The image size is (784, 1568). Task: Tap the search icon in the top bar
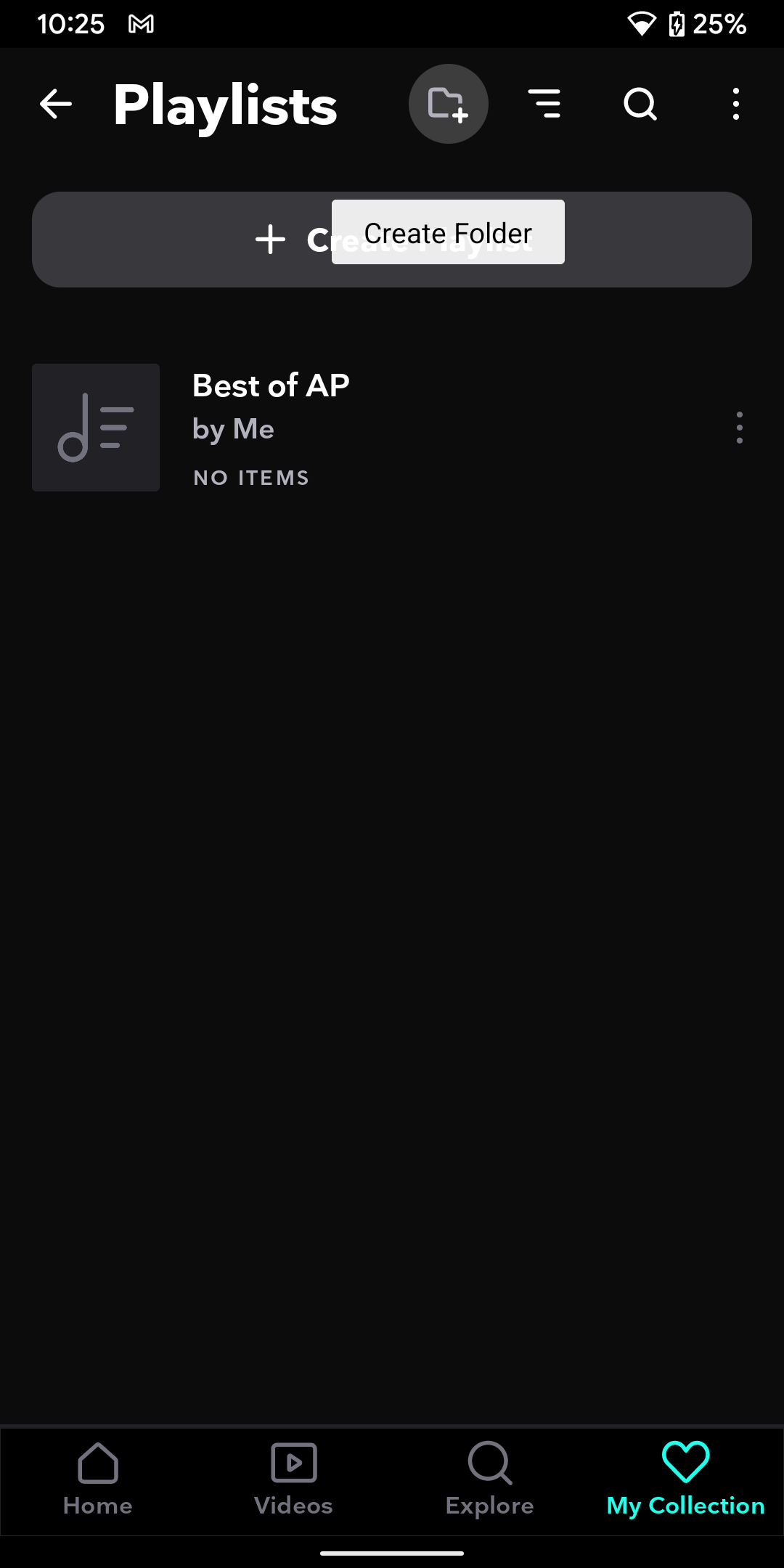[640, 104]
